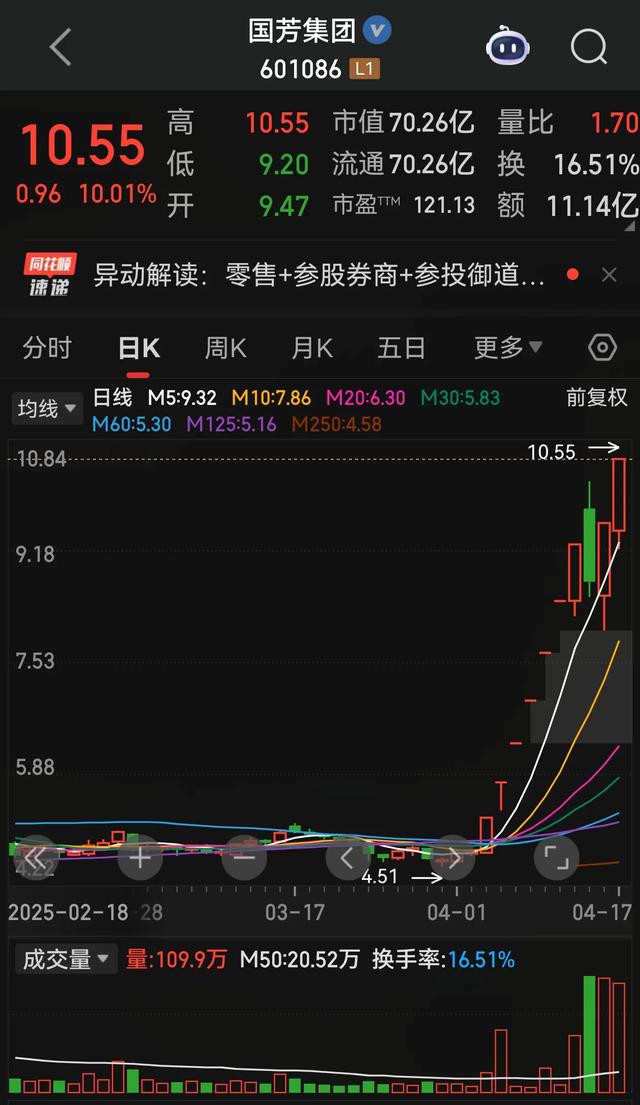Viewport: 640px width, 1105px height.
Task: Open the 成交量 indicator dropdown
Action: [x=66, y=959]
